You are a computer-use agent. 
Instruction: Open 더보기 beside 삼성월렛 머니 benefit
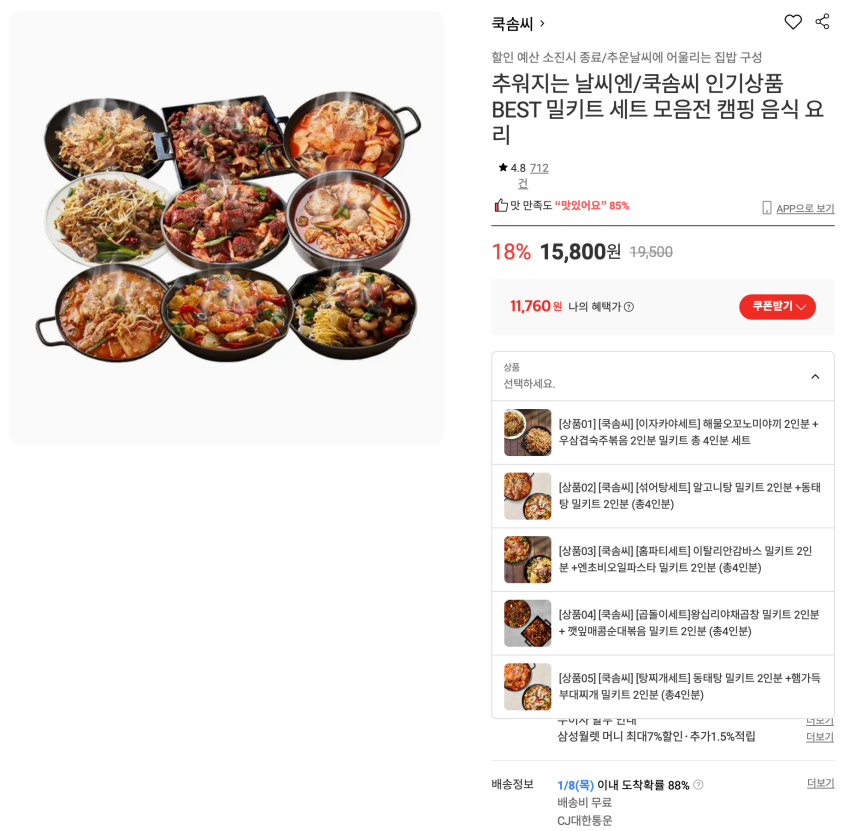(820, 737)
